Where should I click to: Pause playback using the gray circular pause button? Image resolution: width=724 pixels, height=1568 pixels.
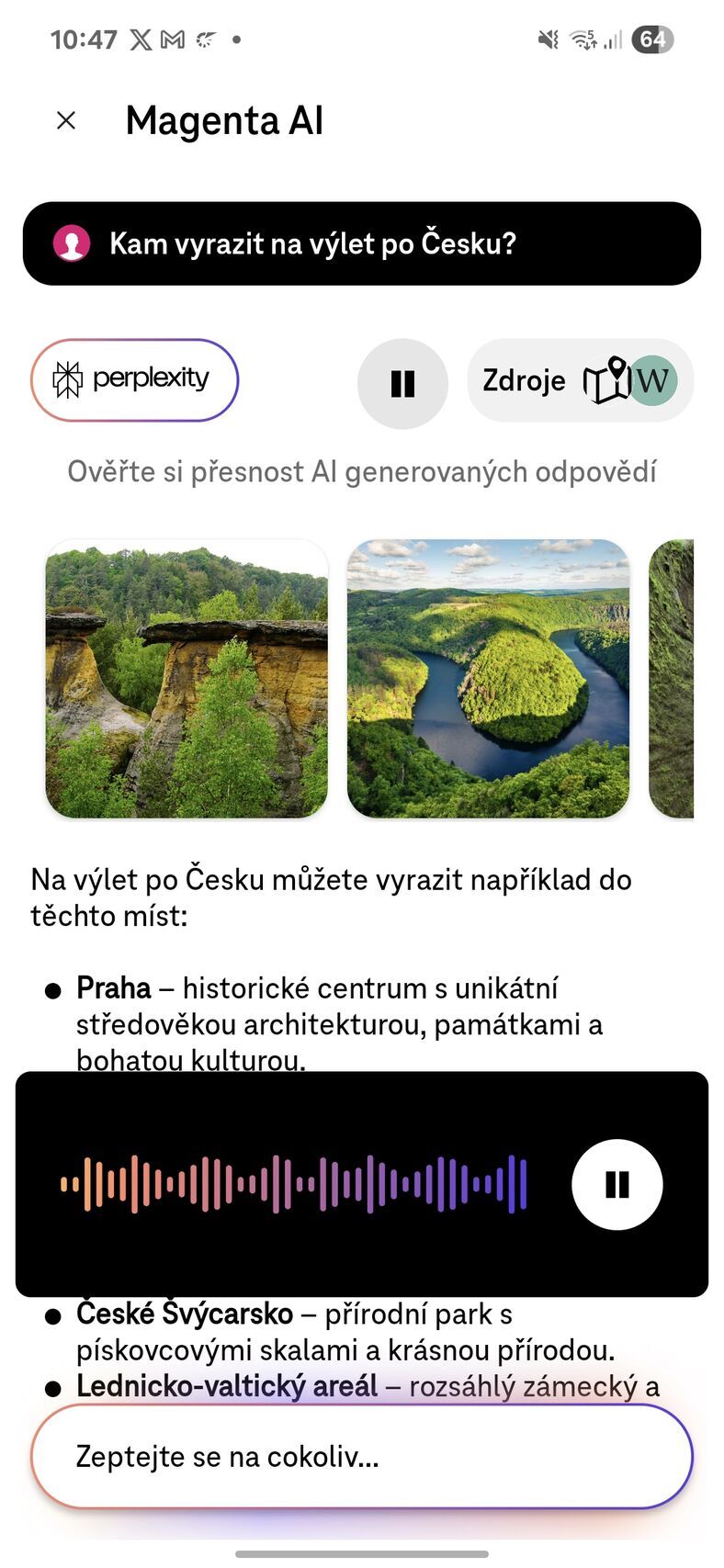pos(402,384)
